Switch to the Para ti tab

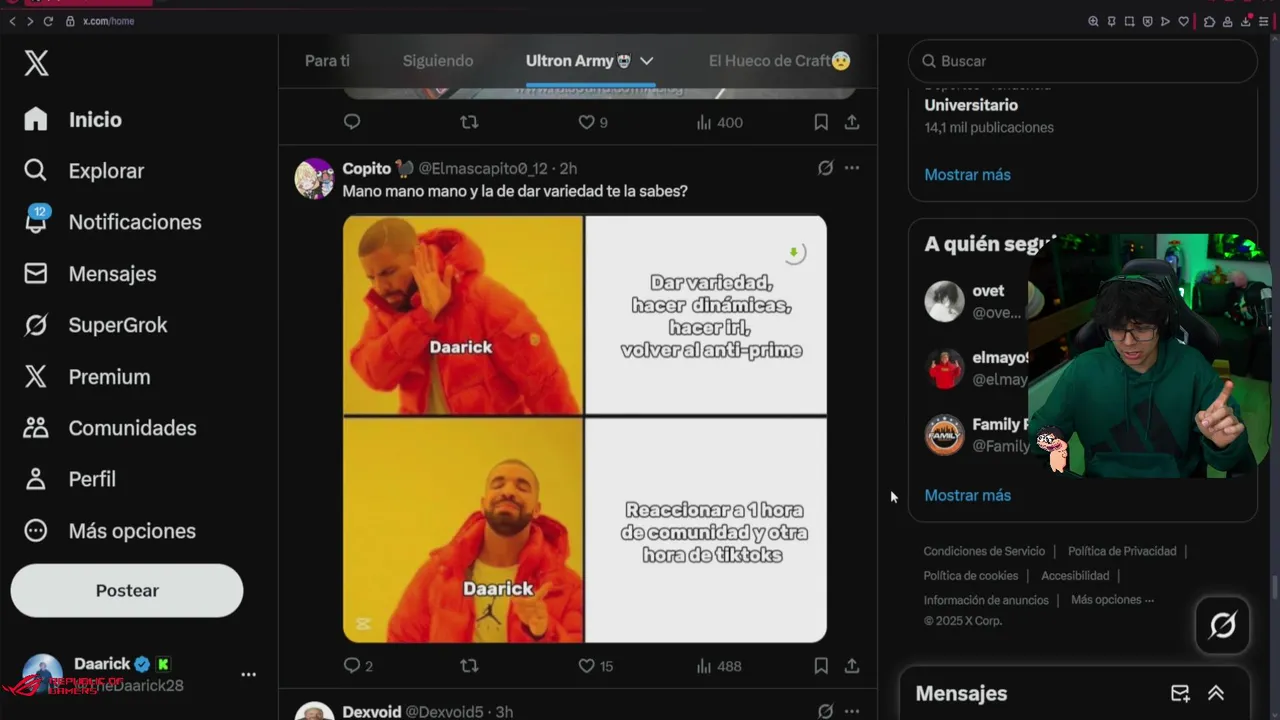(327, 61)
